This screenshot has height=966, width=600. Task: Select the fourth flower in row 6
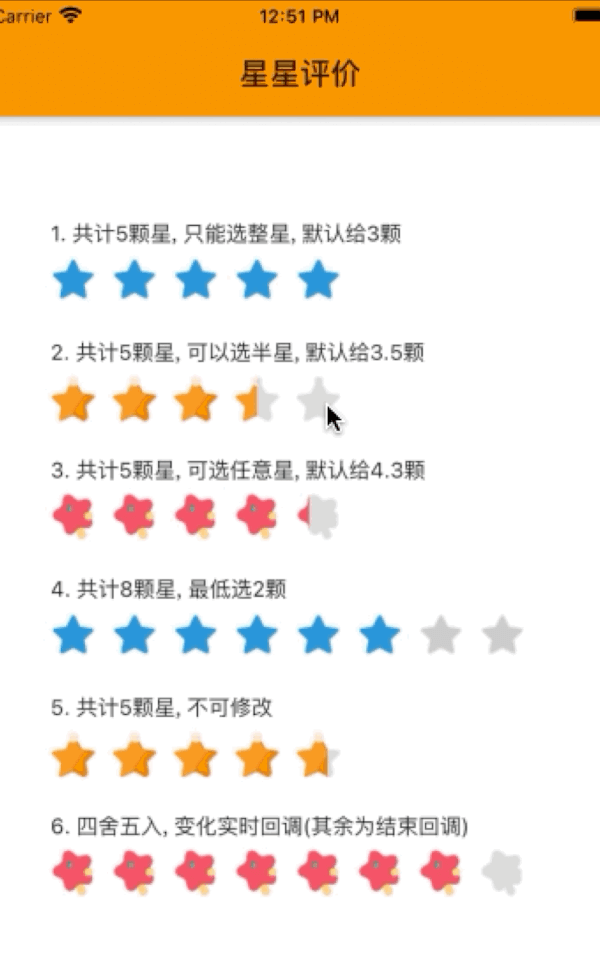click(x=257, y=872)
